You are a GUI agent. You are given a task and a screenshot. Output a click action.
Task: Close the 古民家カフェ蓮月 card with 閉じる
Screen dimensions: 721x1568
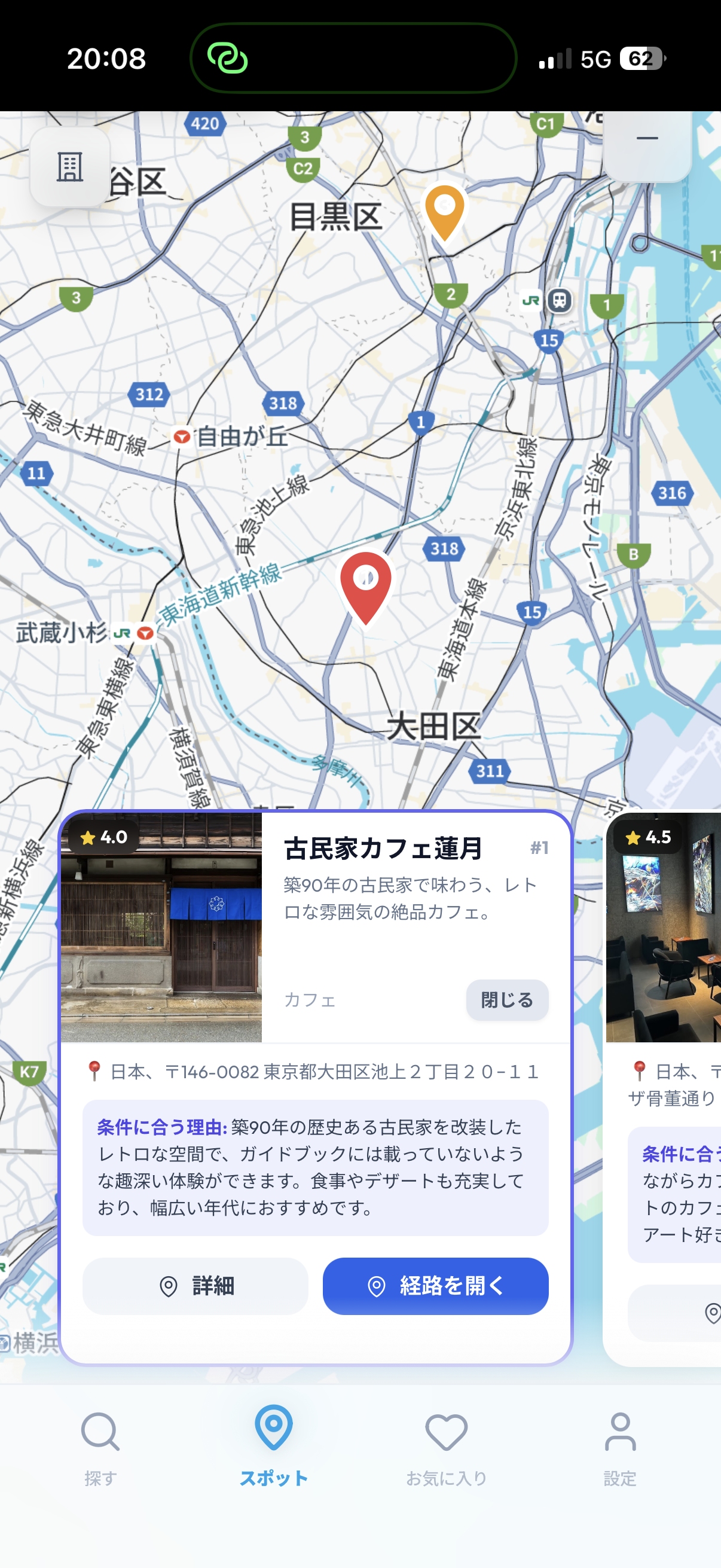[506, 999]
